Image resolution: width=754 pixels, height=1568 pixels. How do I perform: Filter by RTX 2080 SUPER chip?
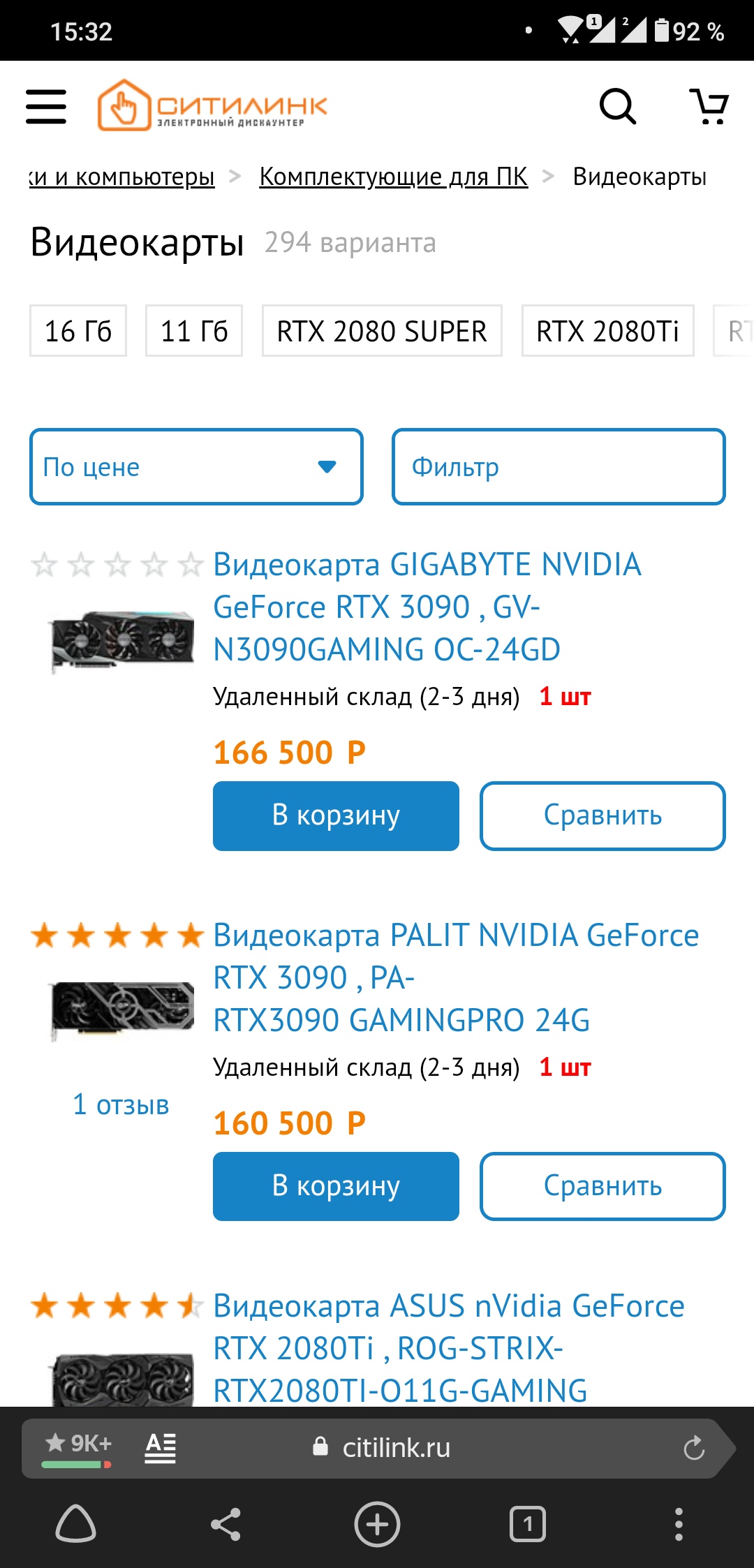[x=382, y=331]
